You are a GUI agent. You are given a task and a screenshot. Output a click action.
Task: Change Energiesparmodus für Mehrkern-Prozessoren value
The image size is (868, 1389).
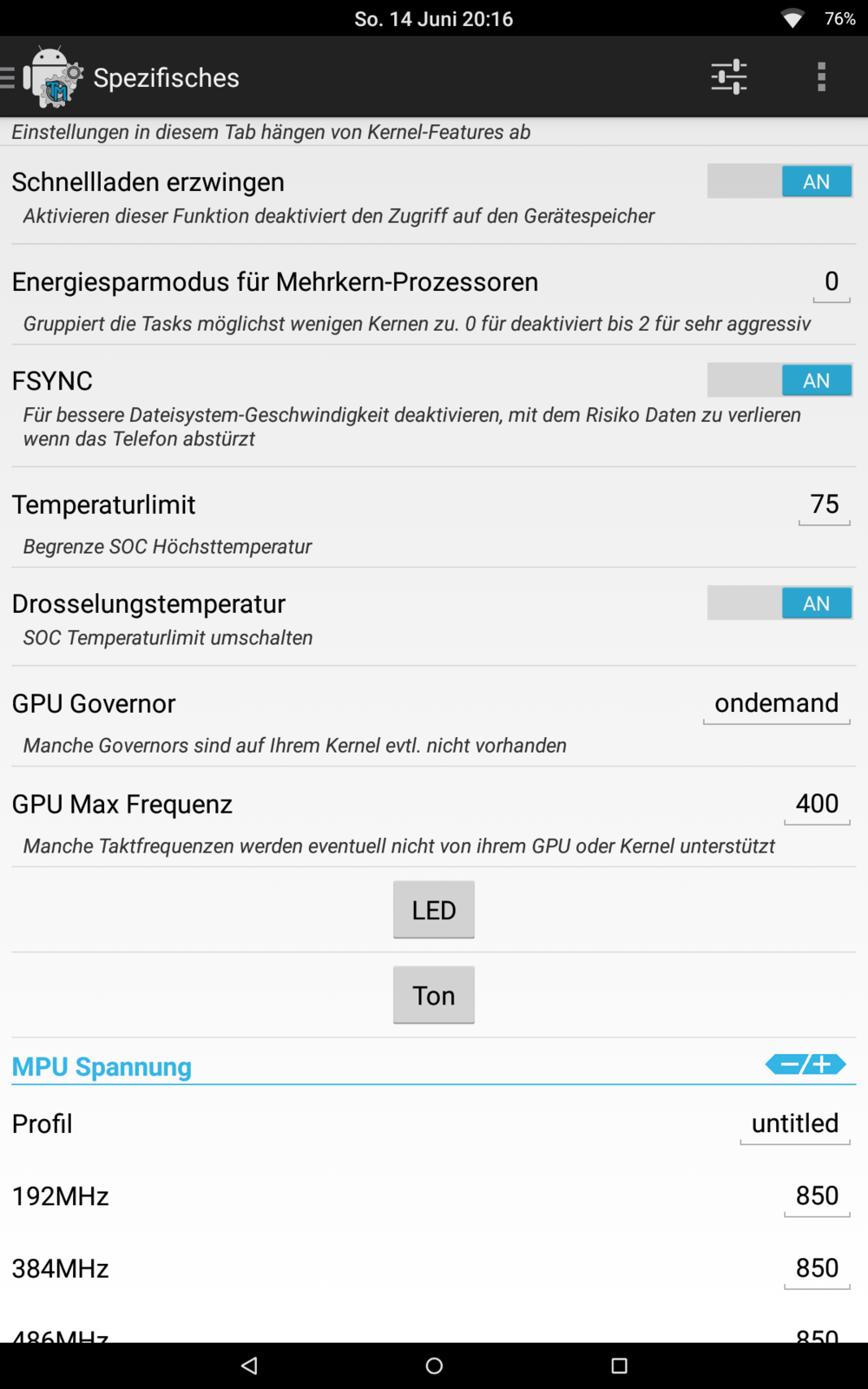tap(831, 282)
